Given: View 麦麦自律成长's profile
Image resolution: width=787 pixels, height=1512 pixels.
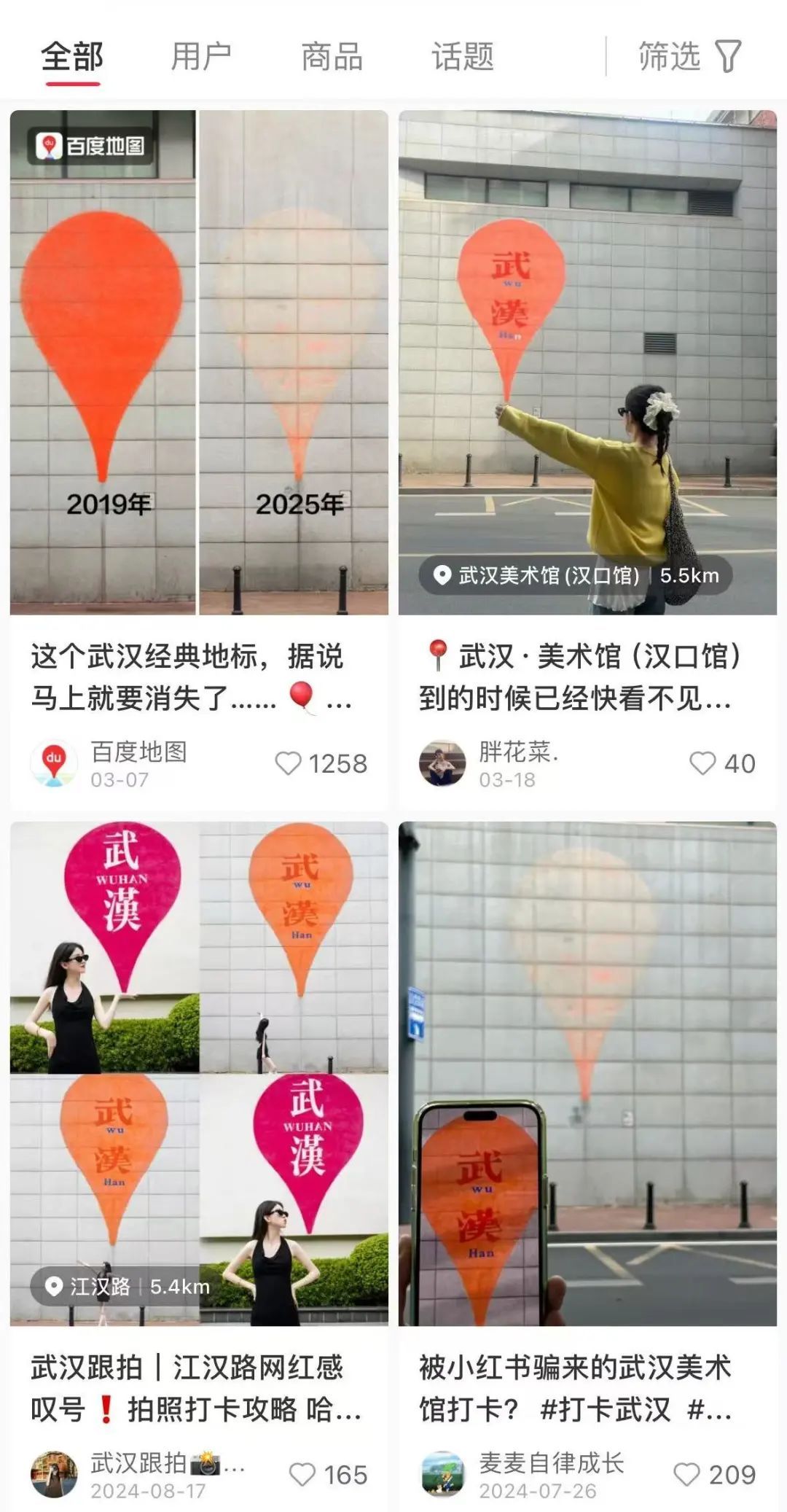Looking at the screenshot, I should pyautogui.click(x=442, y=1474).
